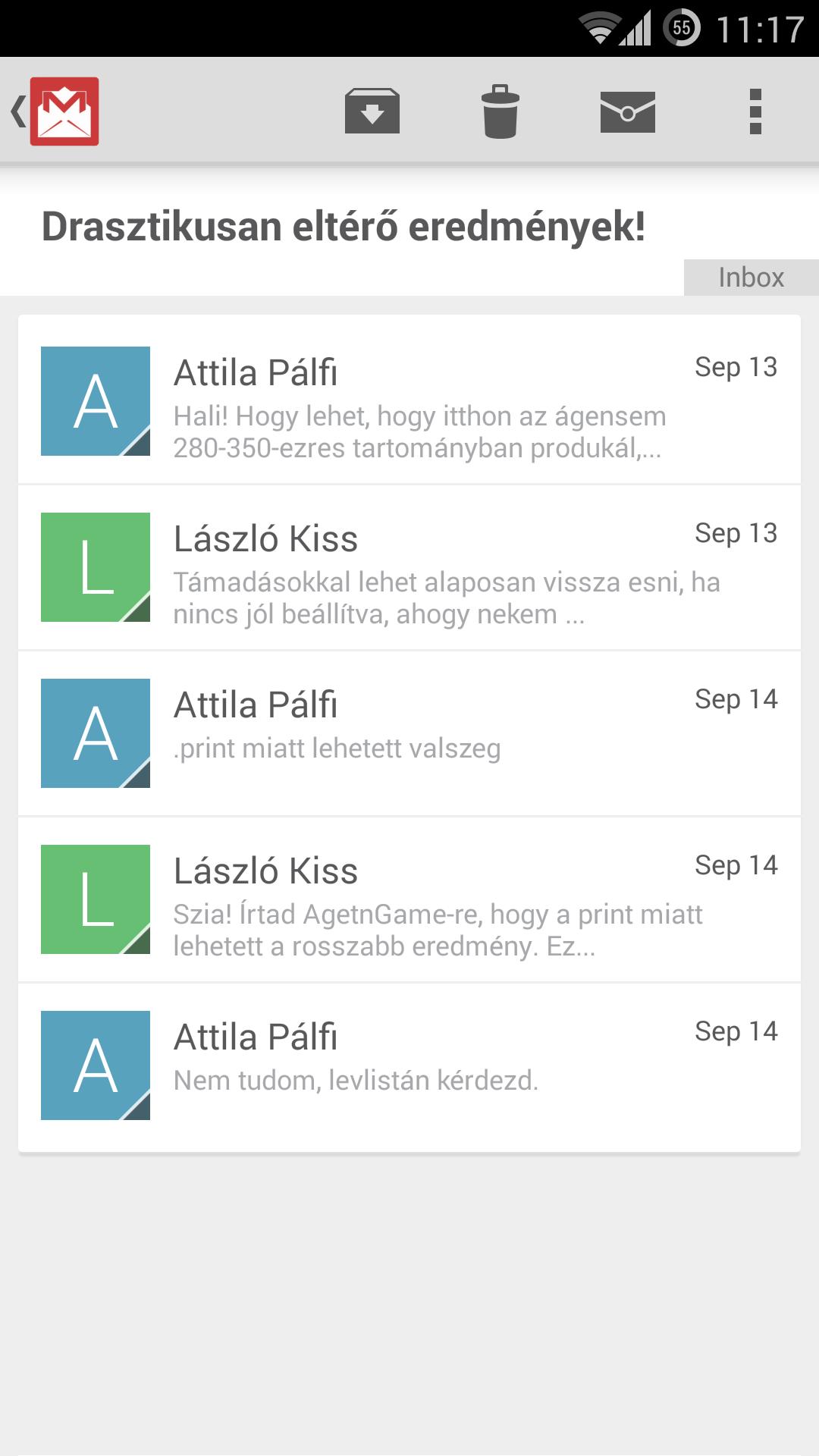819x1456 pixels.
Task: Expand Attila Pálfi's message starting "Hali! Hogy lehet"
Action: [409, 400]
